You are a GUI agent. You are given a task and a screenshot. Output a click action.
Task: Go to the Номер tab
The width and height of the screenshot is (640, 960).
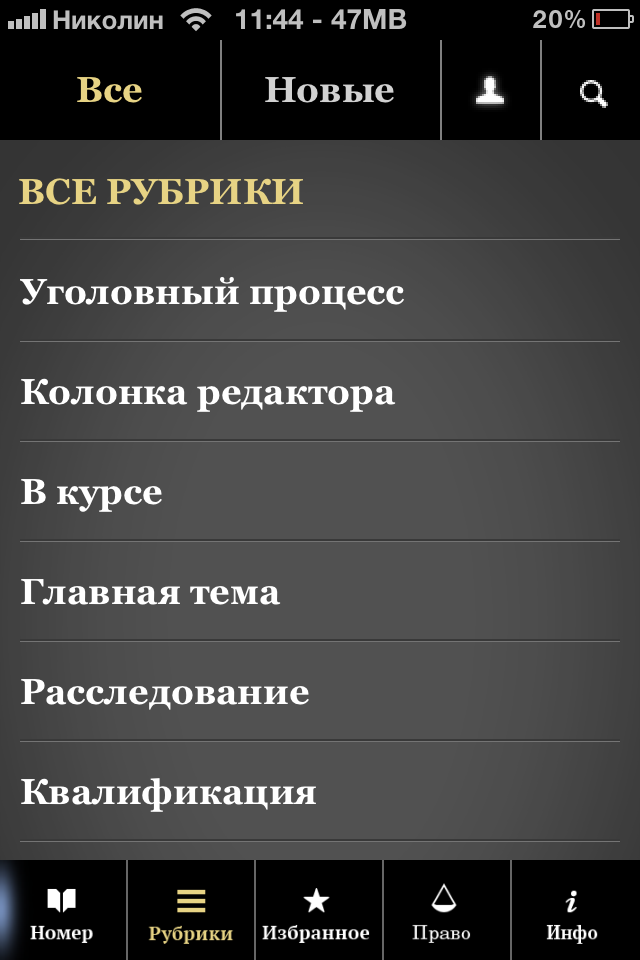(x=62, y=912)
